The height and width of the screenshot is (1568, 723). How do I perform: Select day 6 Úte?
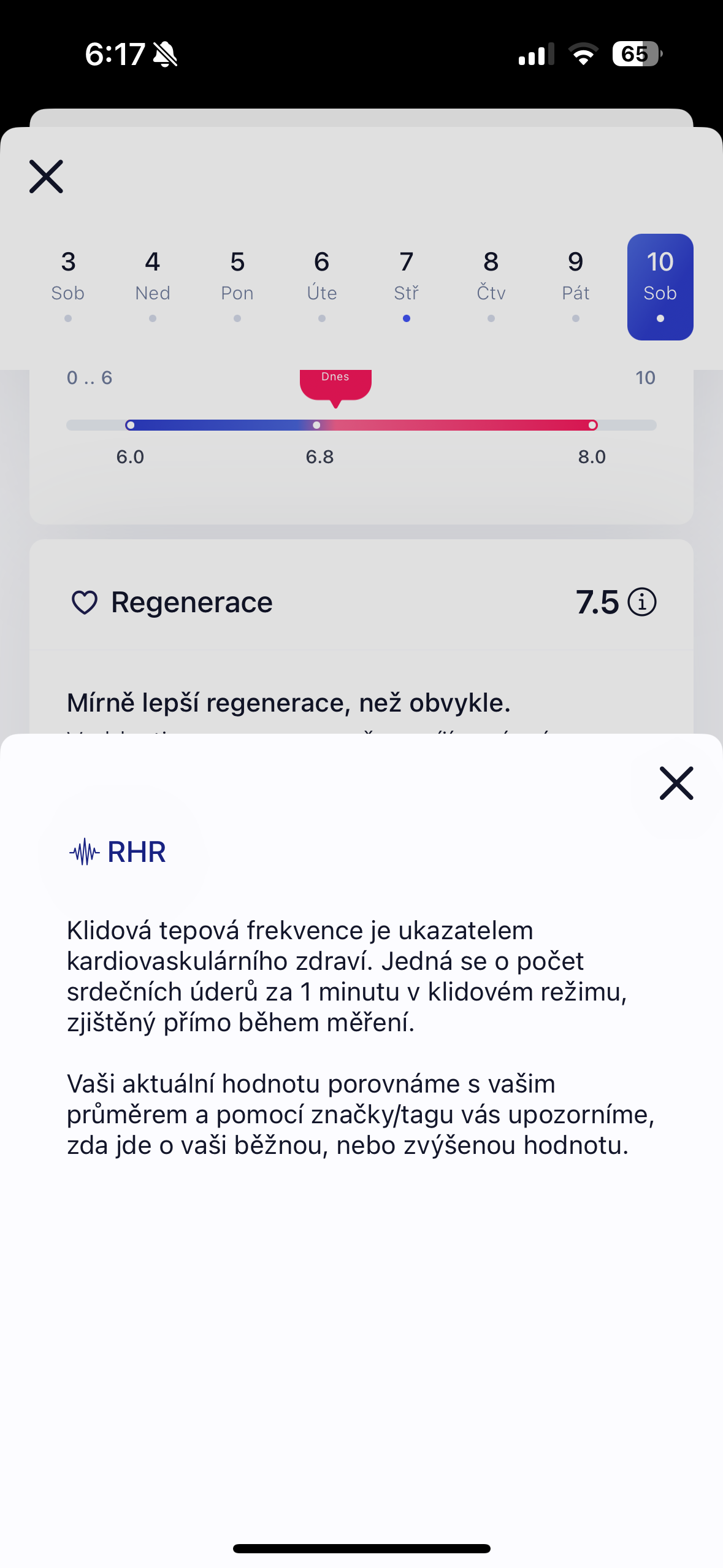coord(322,285)
